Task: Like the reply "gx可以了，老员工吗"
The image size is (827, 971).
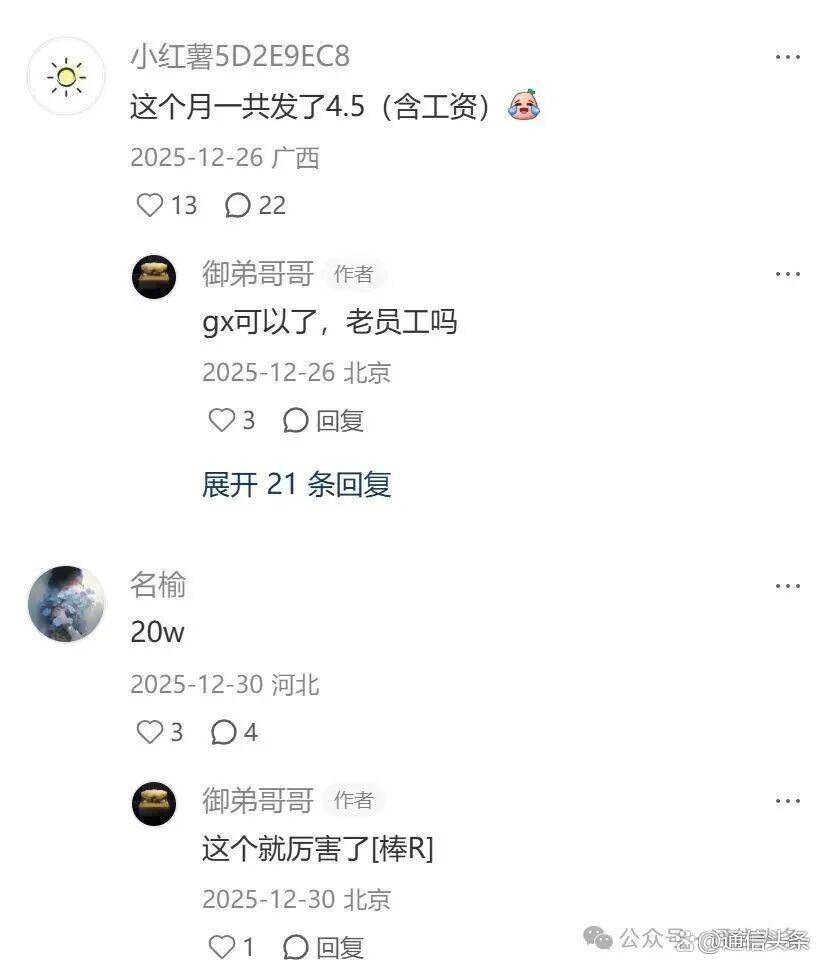Action: coord(221,421)
